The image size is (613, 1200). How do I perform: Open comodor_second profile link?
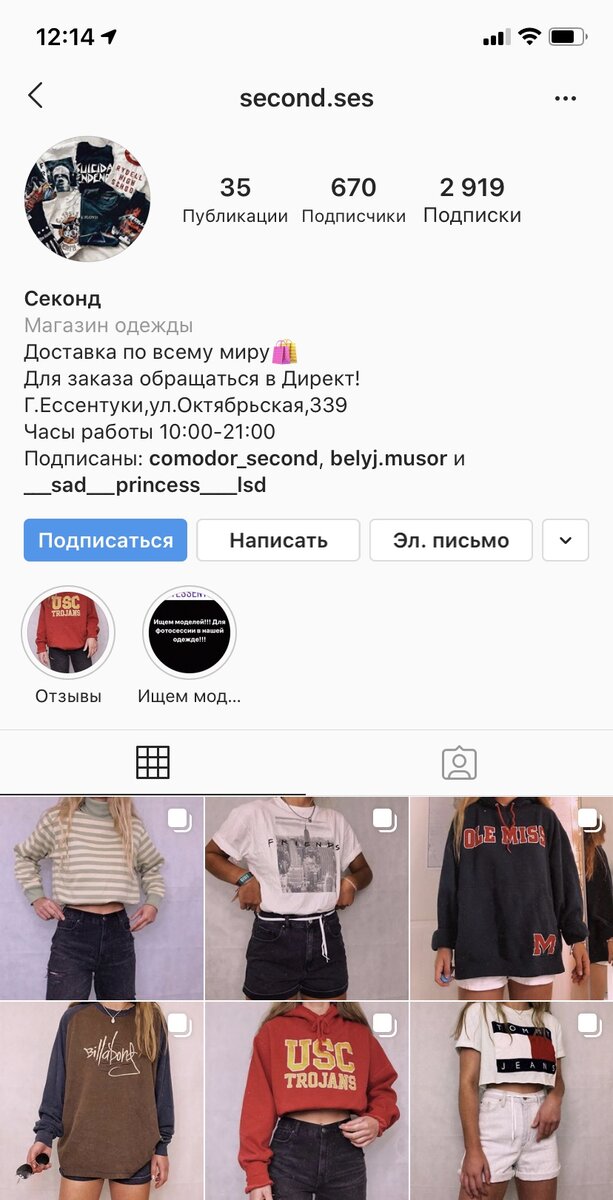click(233, 459)
